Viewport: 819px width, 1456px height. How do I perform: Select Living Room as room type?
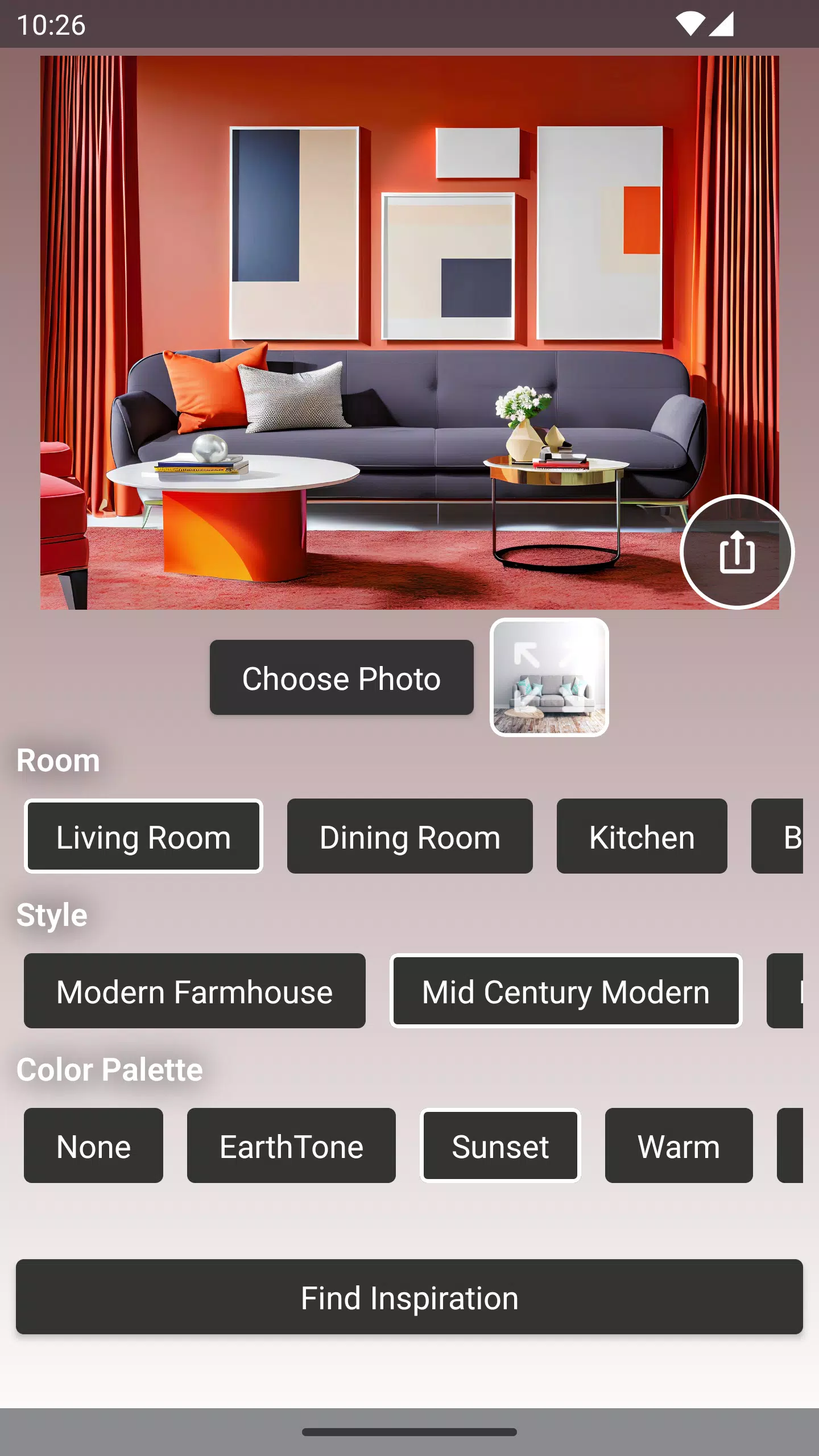(x=143, y=836)
